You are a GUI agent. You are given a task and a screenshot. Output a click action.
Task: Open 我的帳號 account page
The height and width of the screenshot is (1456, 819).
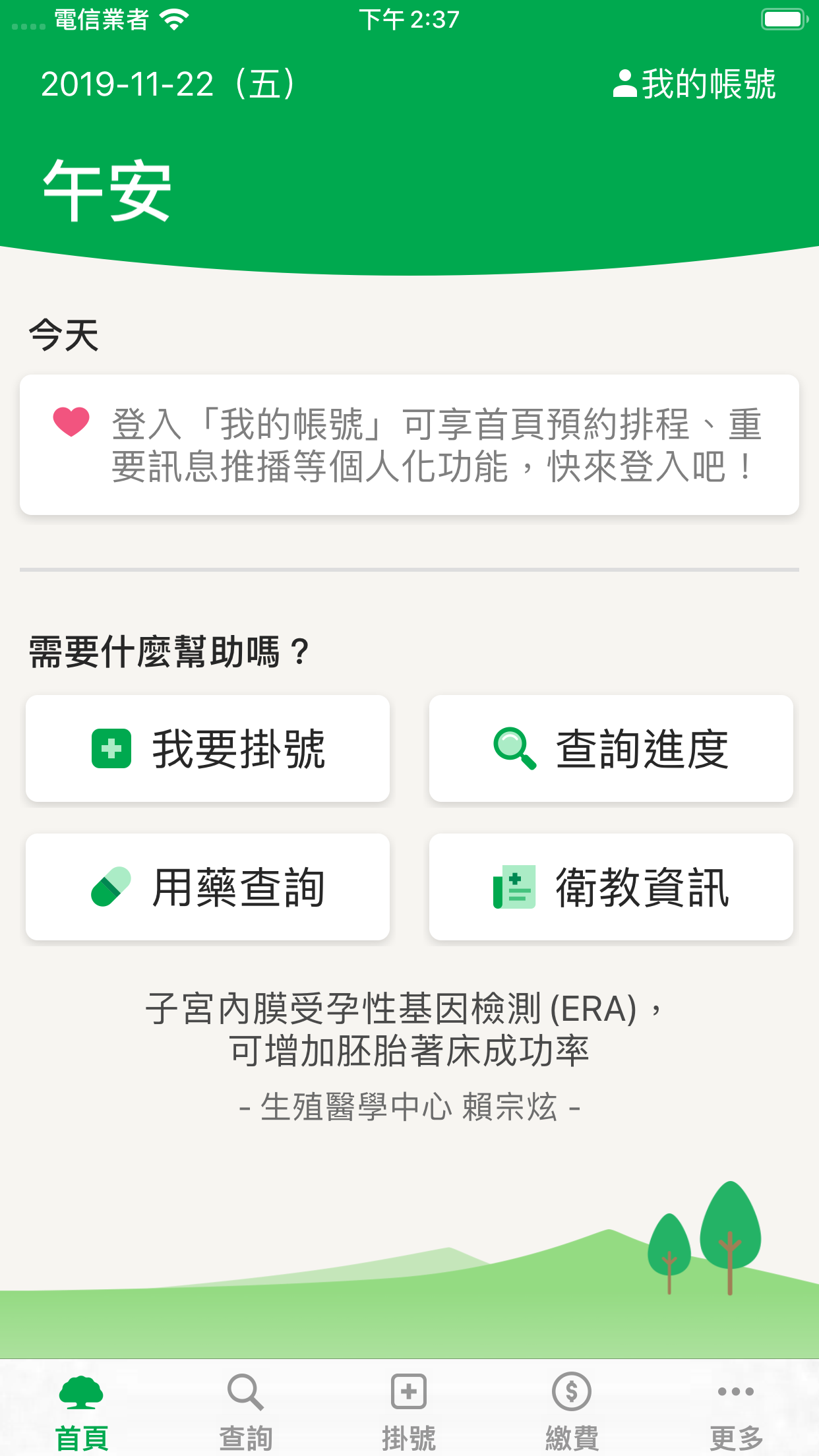pyautogui.click(x=694, y=84)
